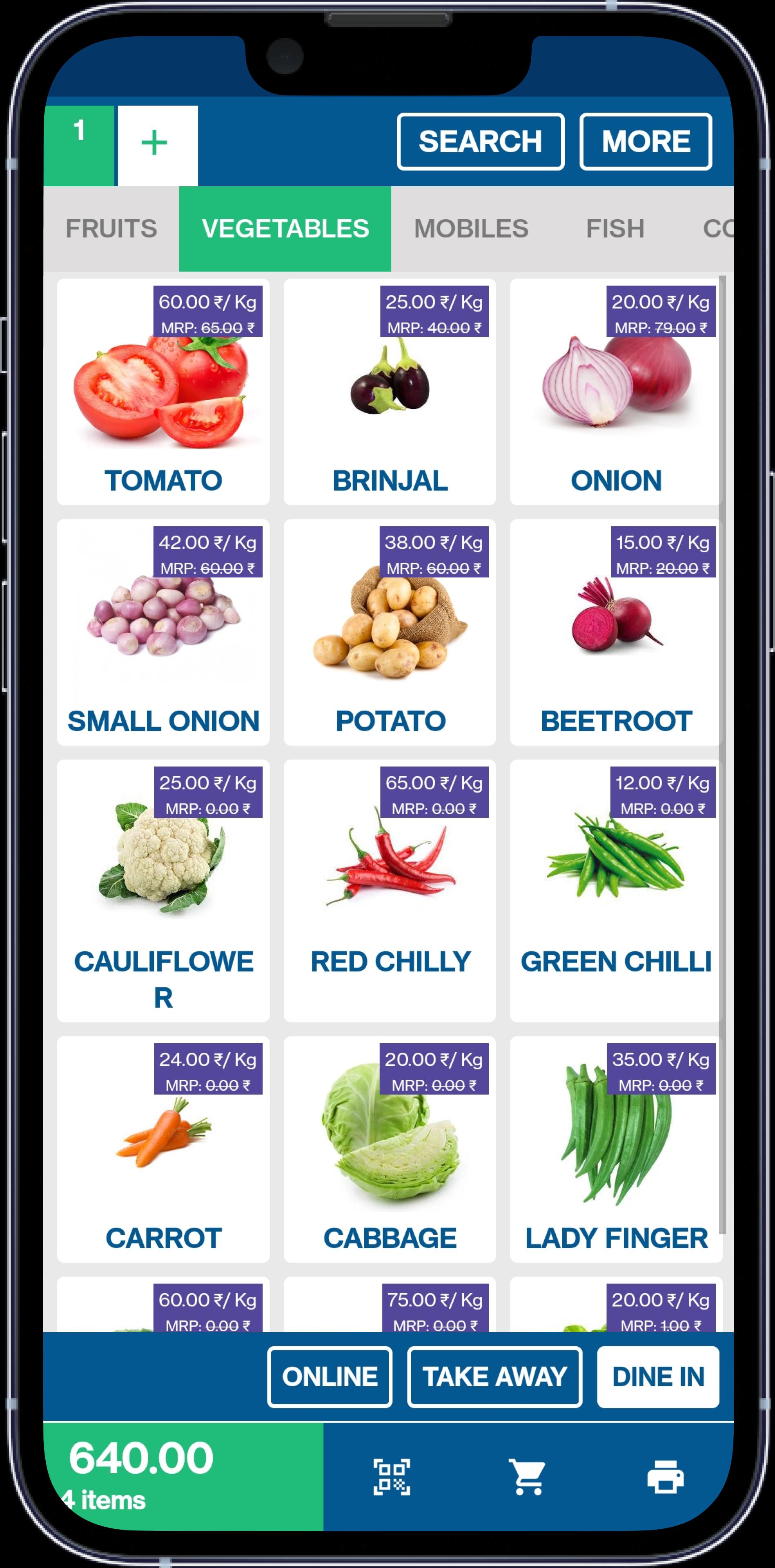Select the DINE IN order type
The width and height of the screenshot is (775, 1568).
[657, 1376]
